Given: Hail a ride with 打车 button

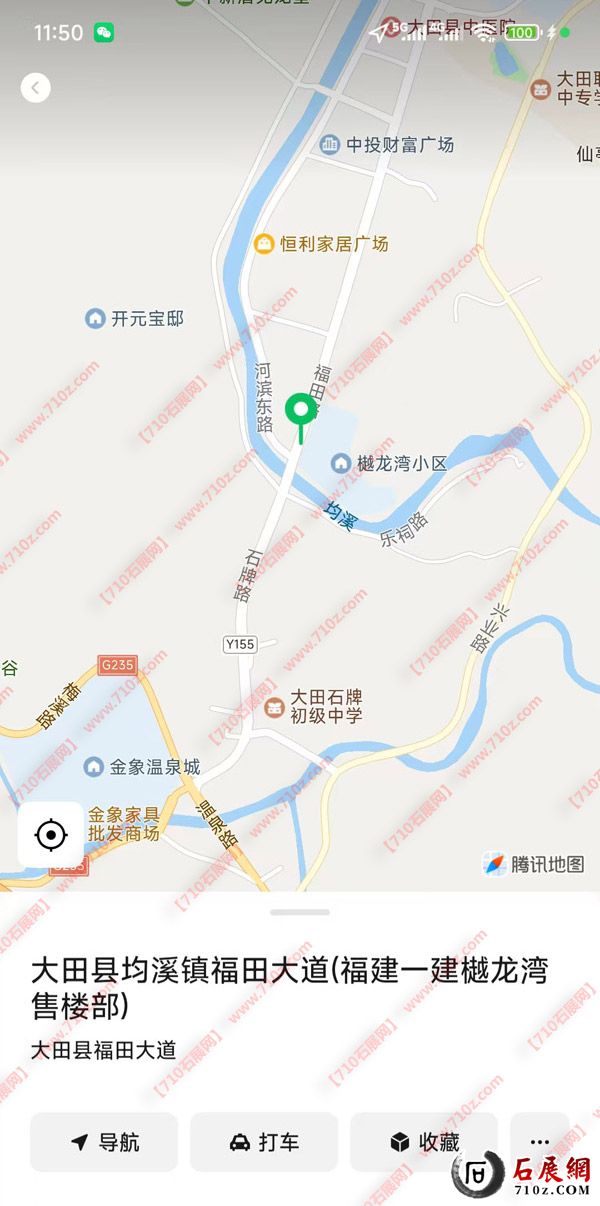Looking at the screenshot, I should click(264, 1142).
